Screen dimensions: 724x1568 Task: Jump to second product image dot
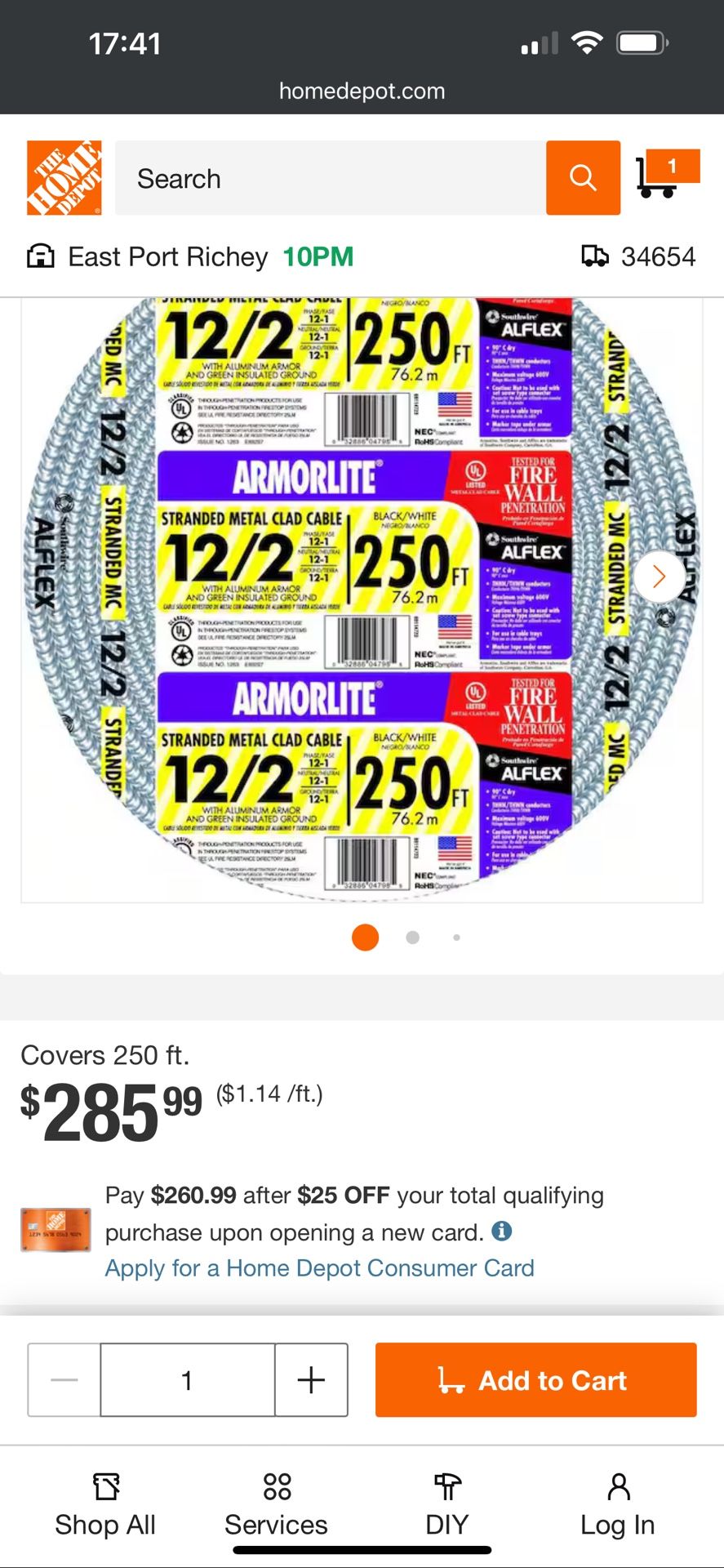(x=413, y=938)
